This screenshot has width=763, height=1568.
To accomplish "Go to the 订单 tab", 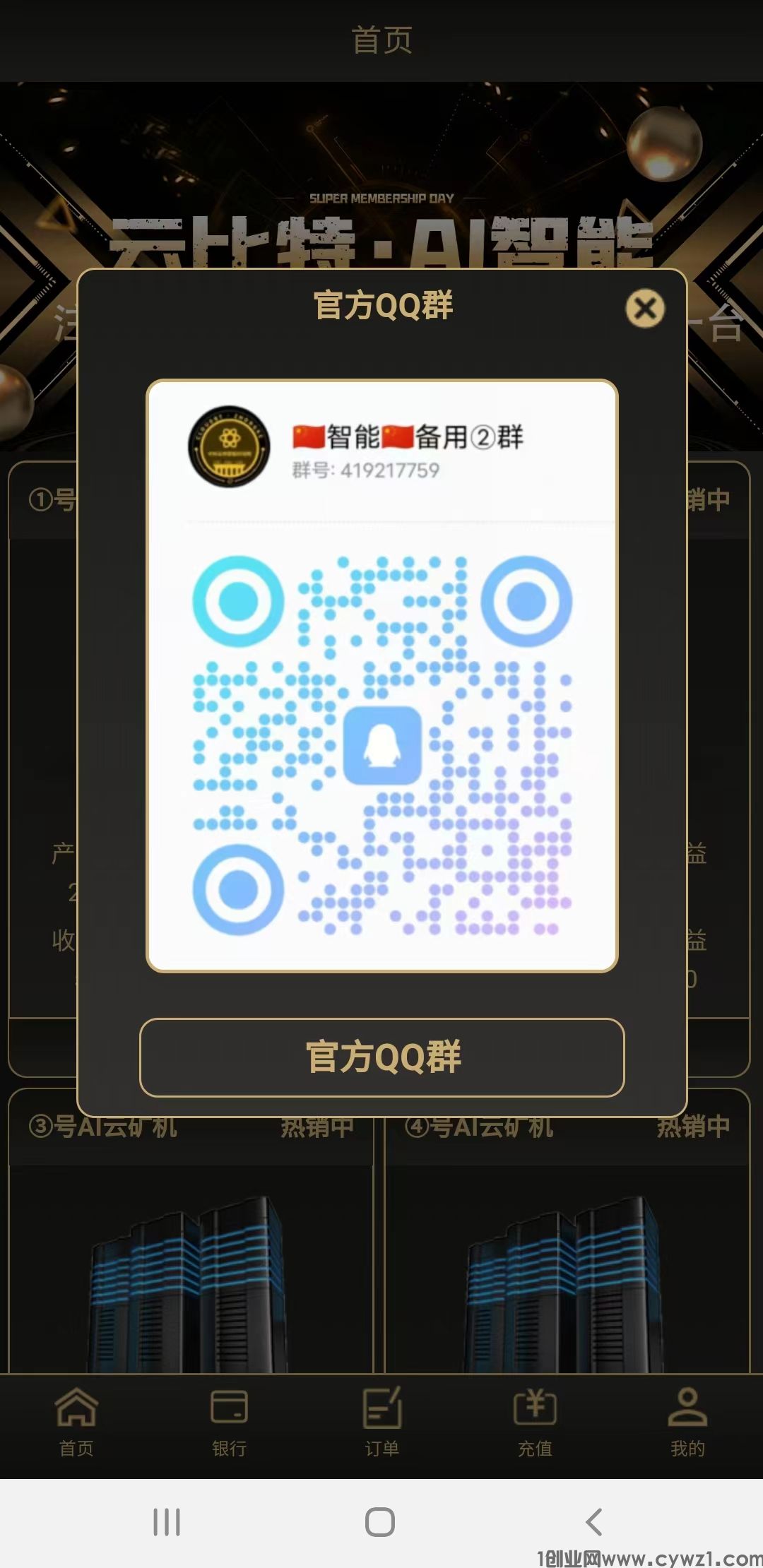I will pyautogui.click(x=381, y=1421).
